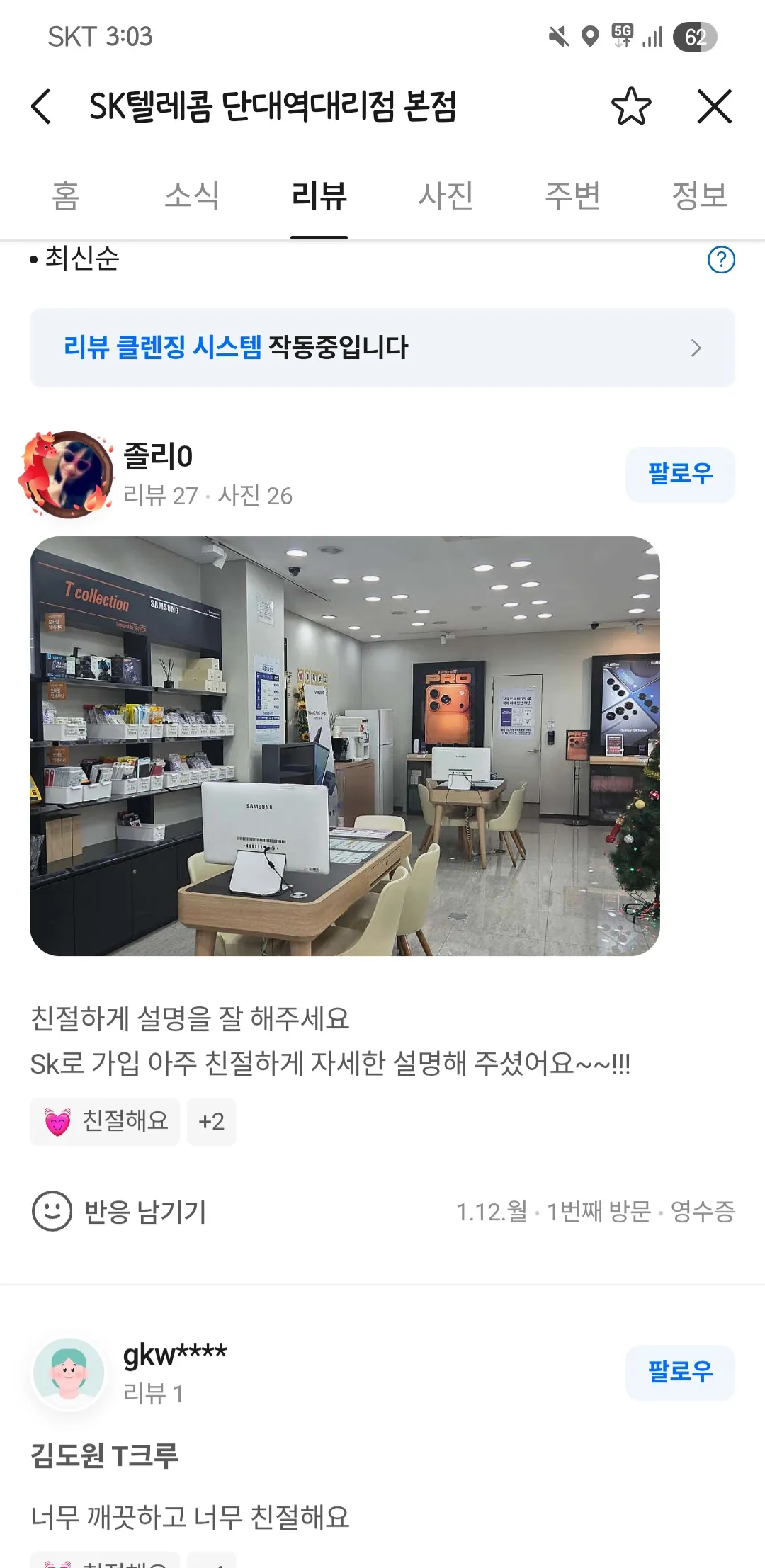Switch to the 사진 tab
This screenshot has width=765, height=1568.
(x=445, y=197)
